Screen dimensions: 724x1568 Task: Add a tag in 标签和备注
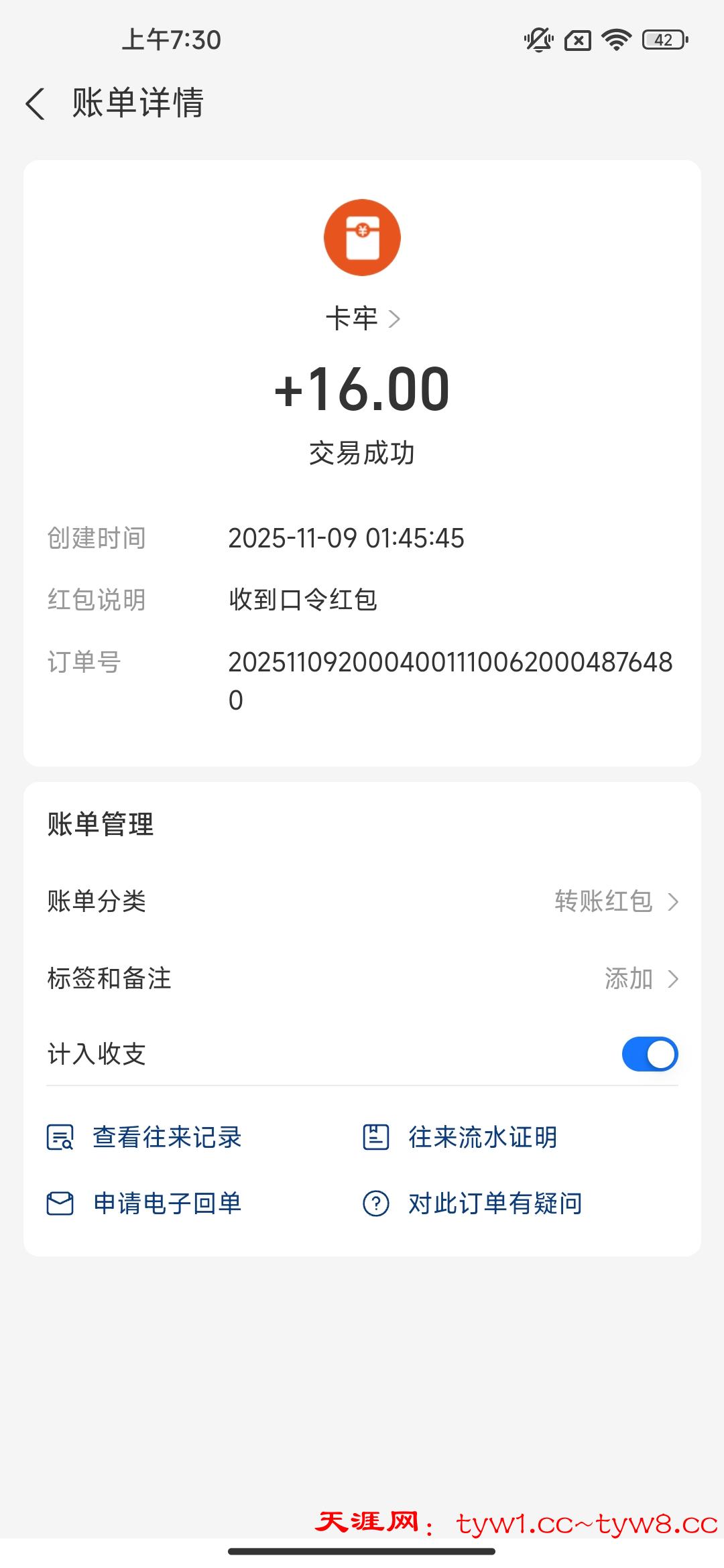[x=640, y=979]
